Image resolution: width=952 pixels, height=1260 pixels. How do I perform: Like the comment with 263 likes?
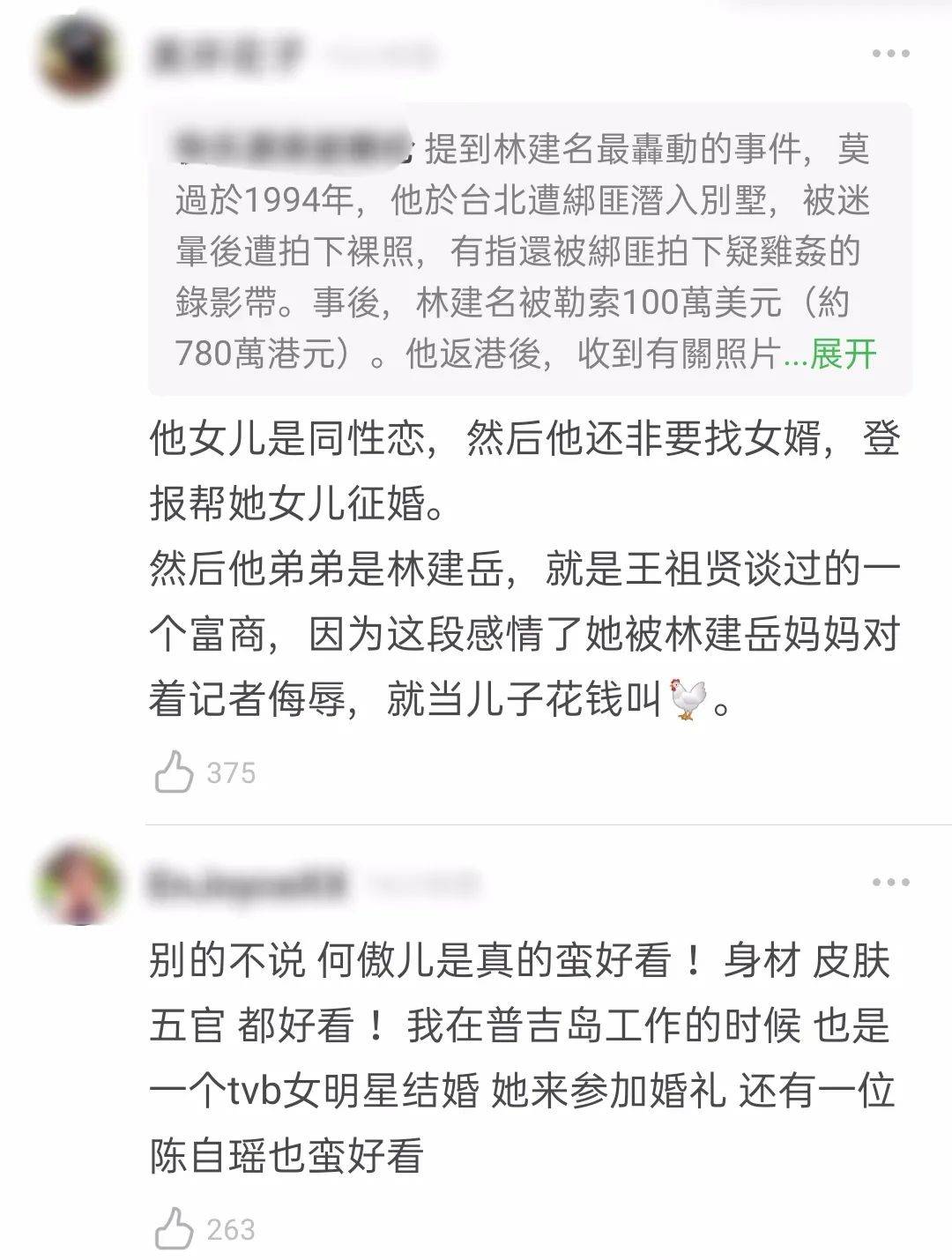pos(175,1228)
